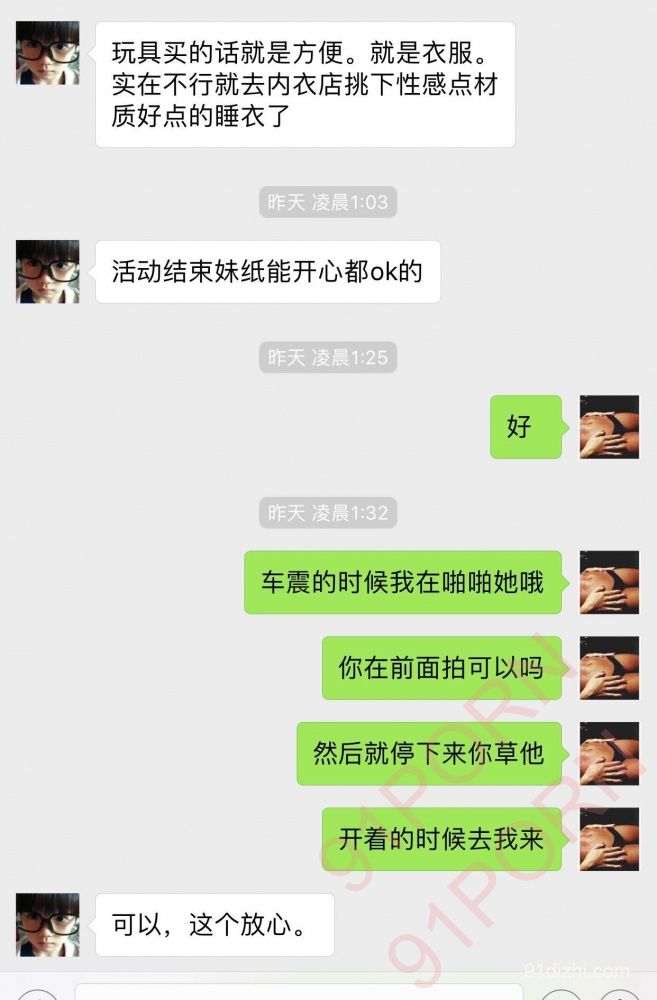Focus the message input field at the bottom

[x=300, y=992]
